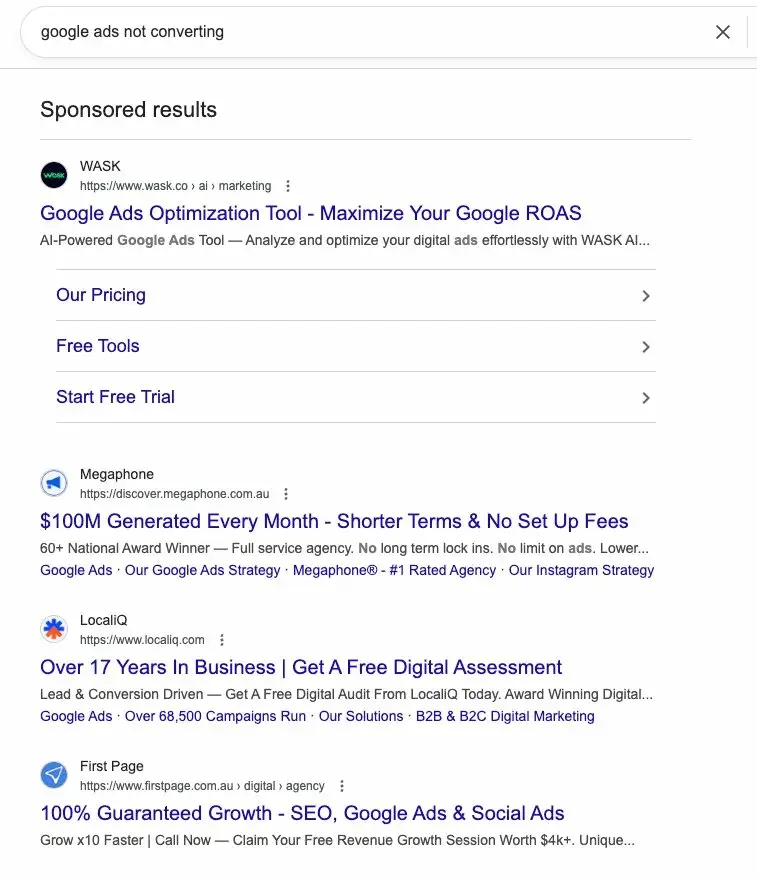This screenshot has width=757, height=879.
Task: Click the WASK favicon
Action: click(x=54, y=175)
